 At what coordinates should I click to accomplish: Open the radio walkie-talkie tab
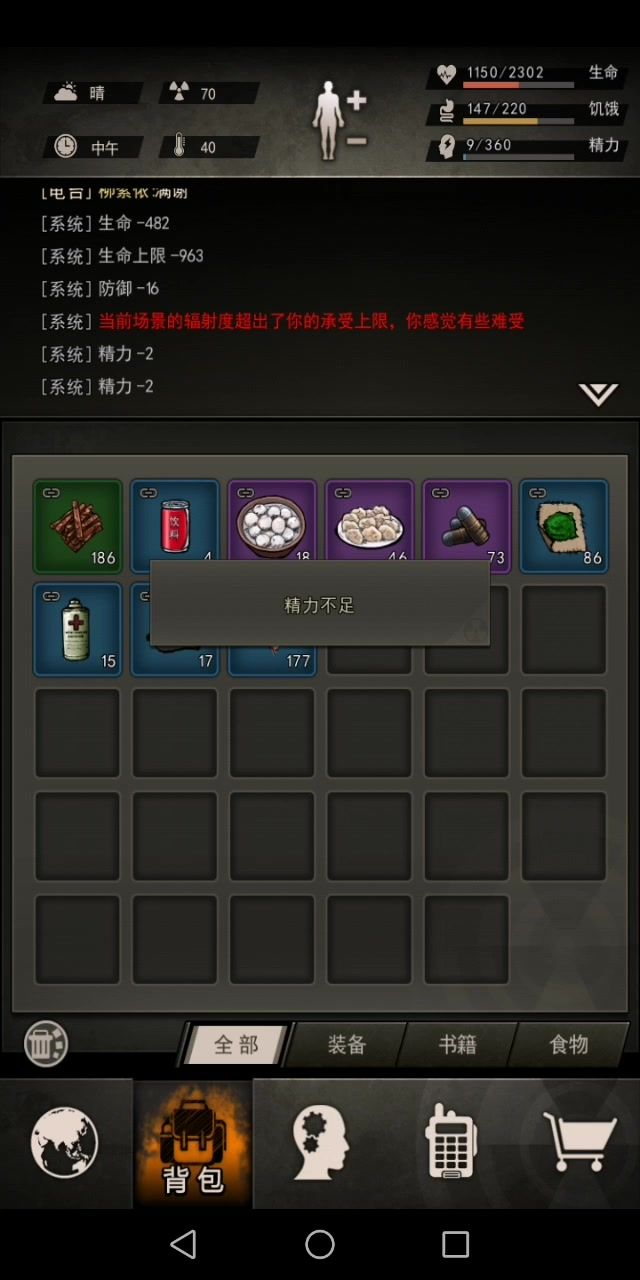450,1142
